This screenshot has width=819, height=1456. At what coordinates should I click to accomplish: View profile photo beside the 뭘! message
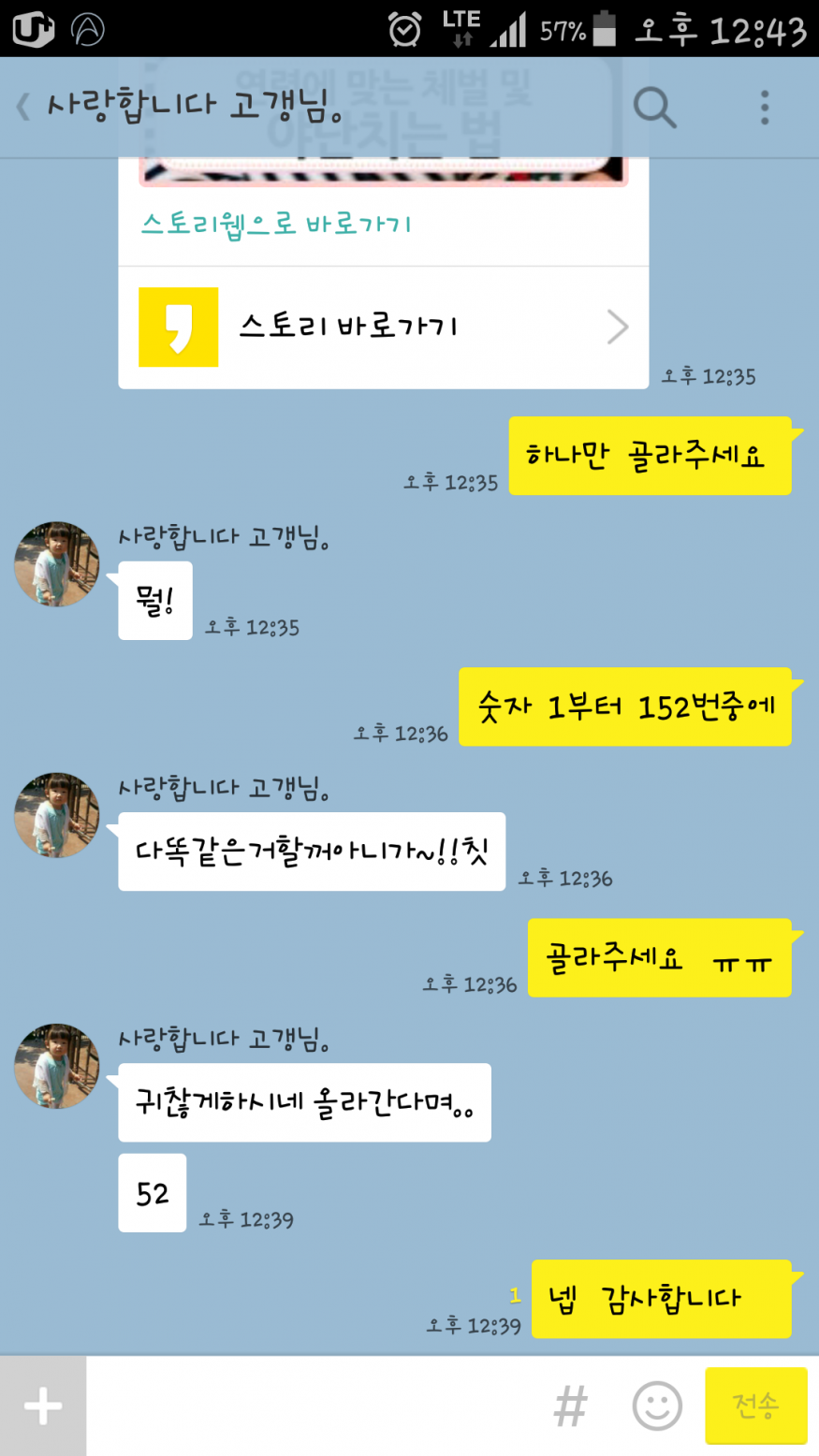pyautogui.click(x=56, y=564)
